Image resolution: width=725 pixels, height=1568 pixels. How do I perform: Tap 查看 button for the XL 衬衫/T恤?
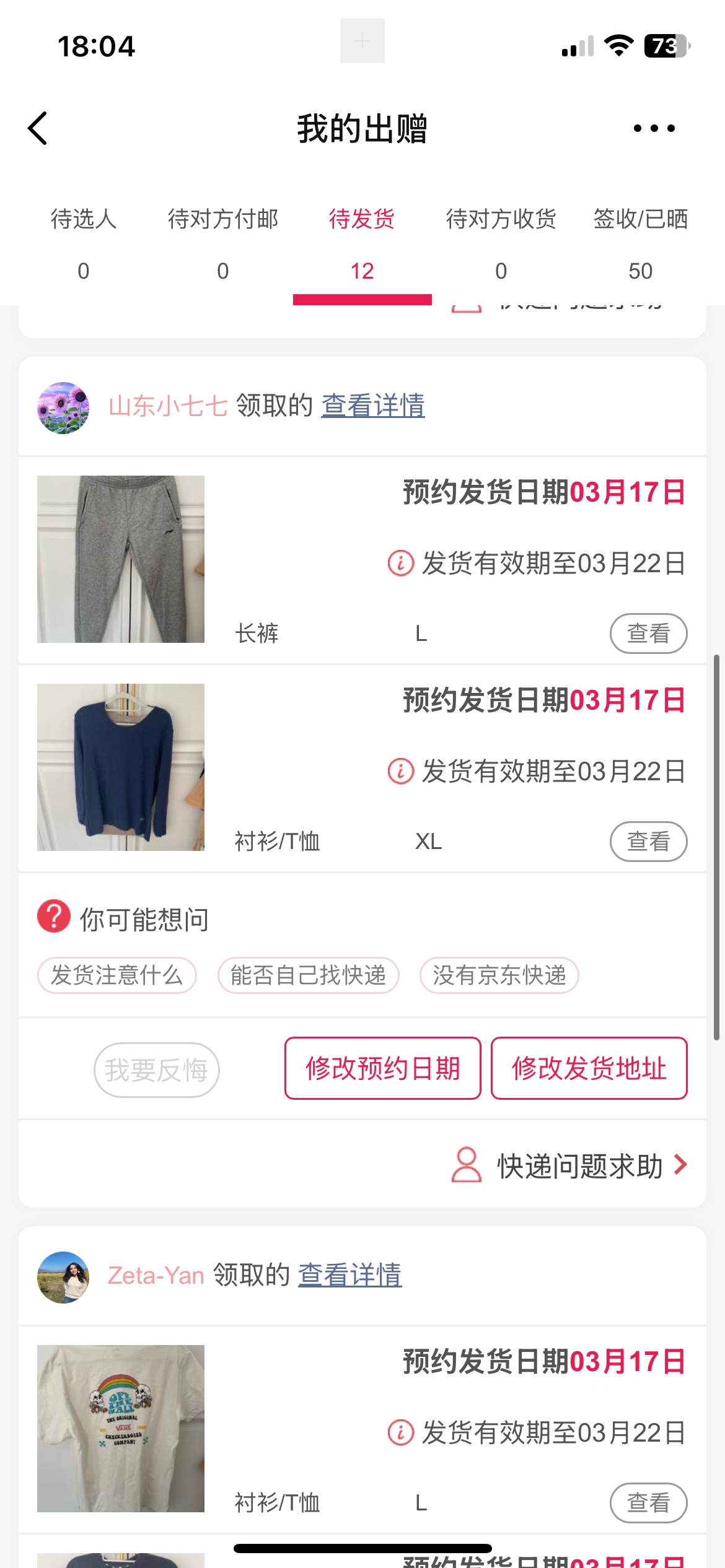tap(648, 842)
